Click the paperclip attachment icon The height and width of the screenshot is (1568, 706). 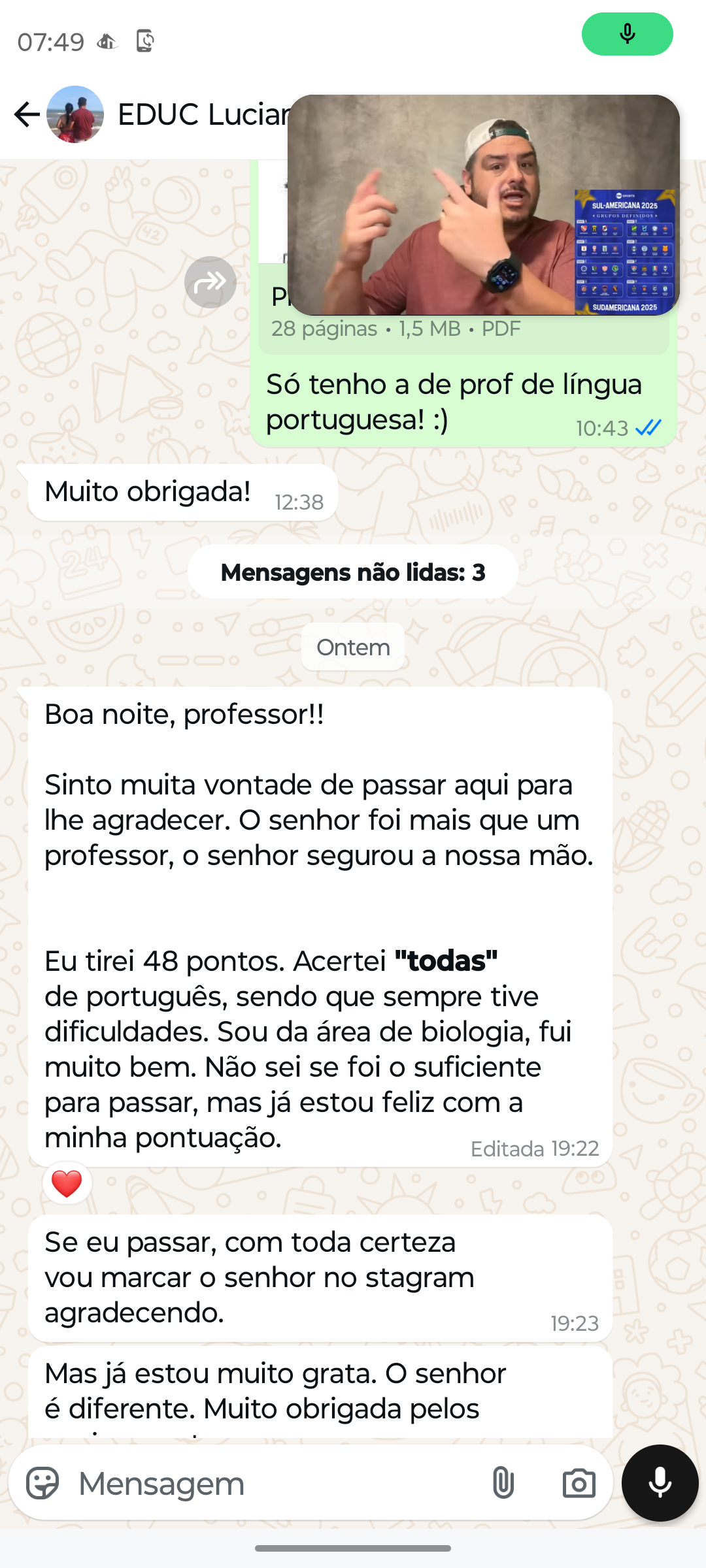(x=504, y=1483)
